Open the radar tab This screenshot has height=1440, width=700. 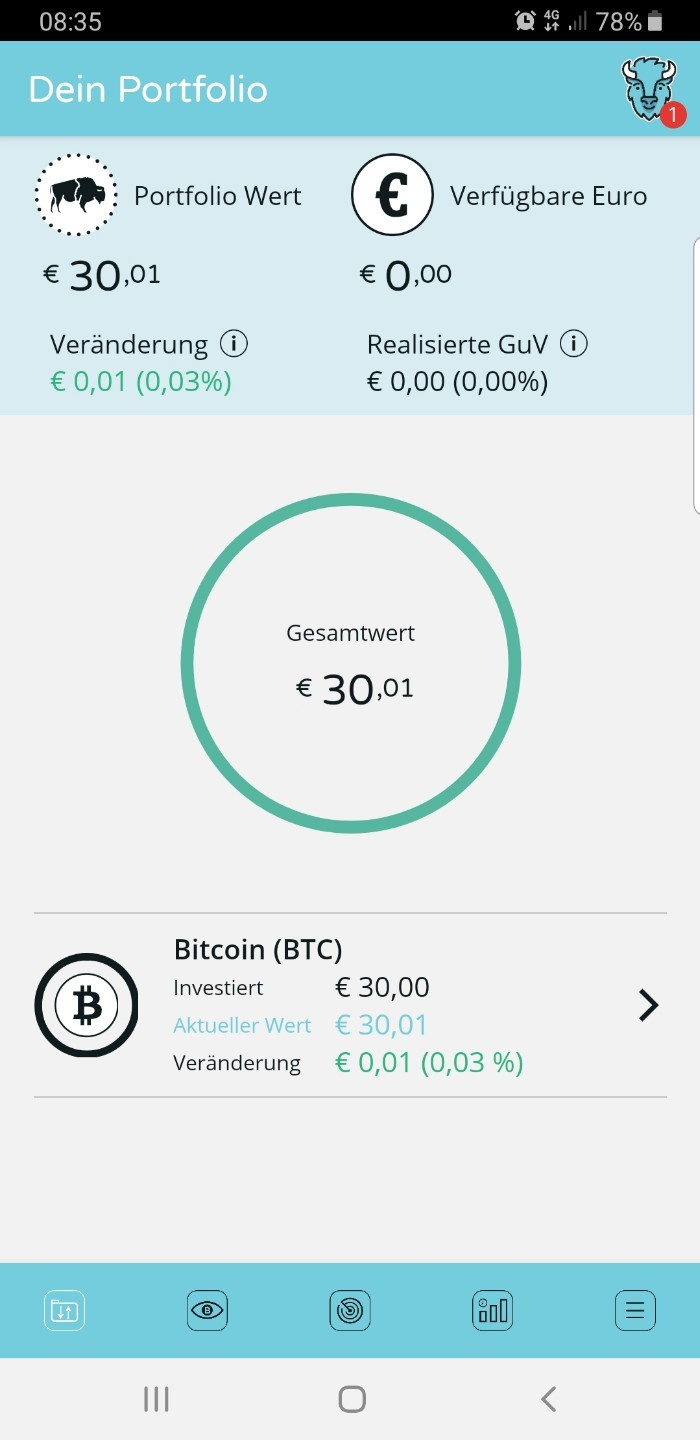[350, 1310]
